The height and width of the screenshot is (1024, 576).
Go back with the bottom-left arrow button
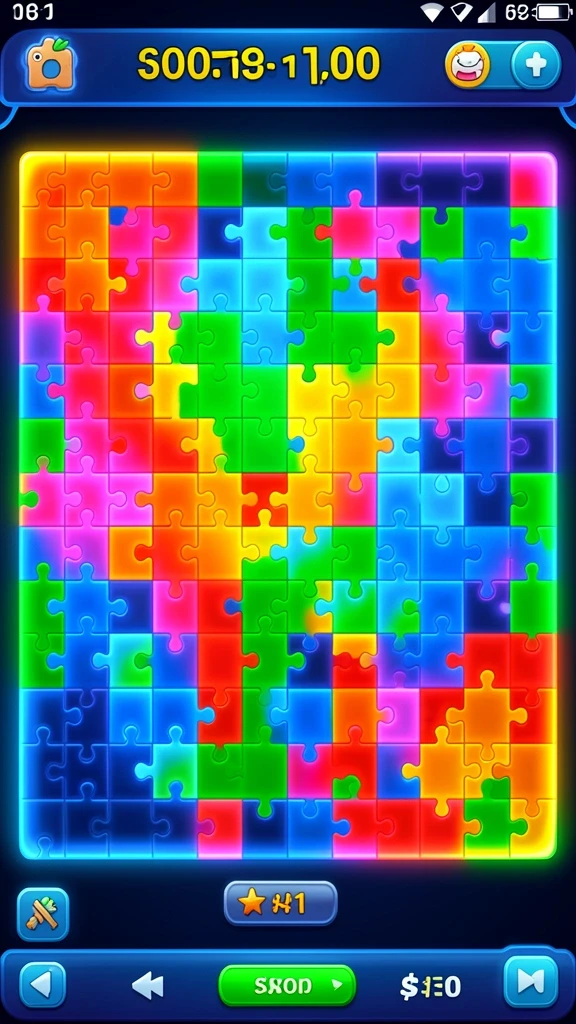pos(42,985)
